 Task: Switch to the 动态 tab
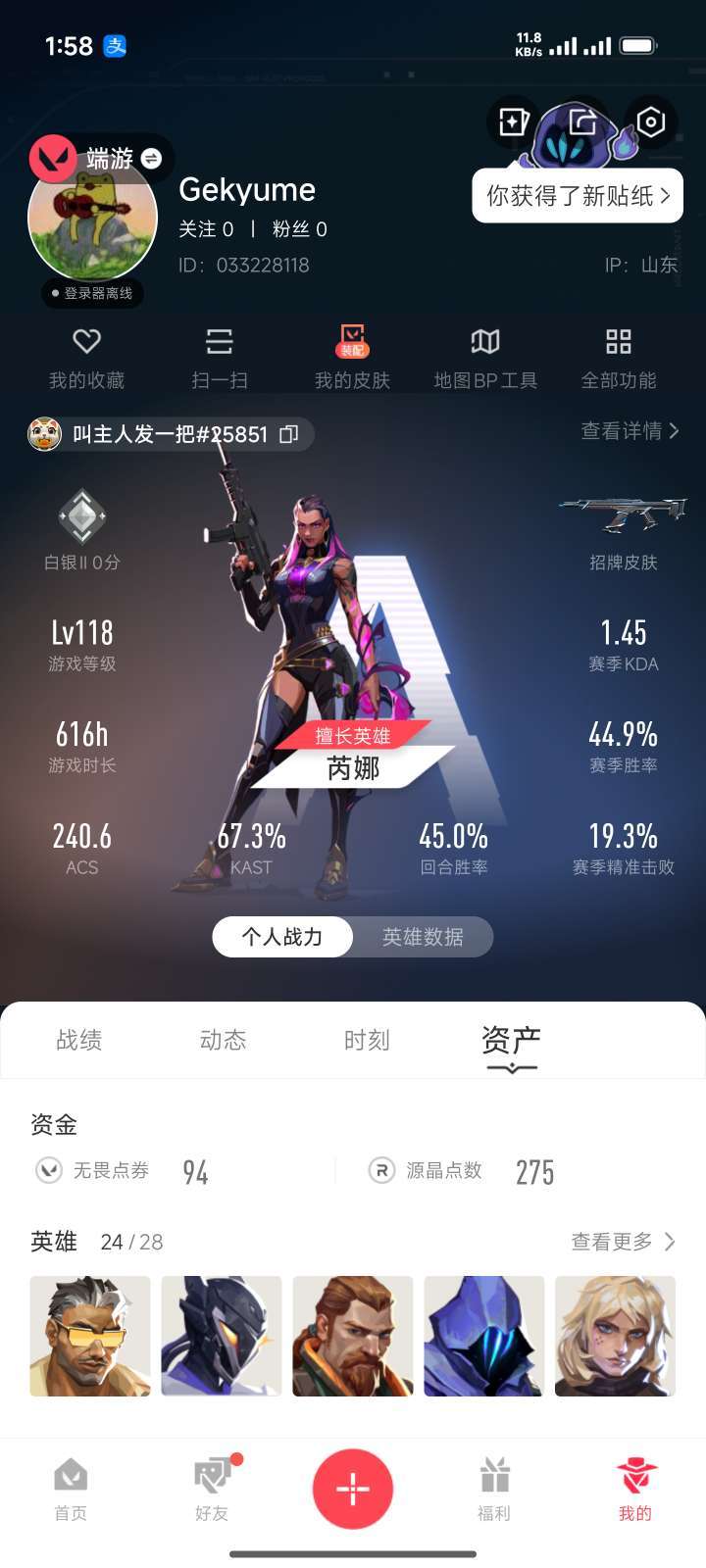[x=223, y=1040]
